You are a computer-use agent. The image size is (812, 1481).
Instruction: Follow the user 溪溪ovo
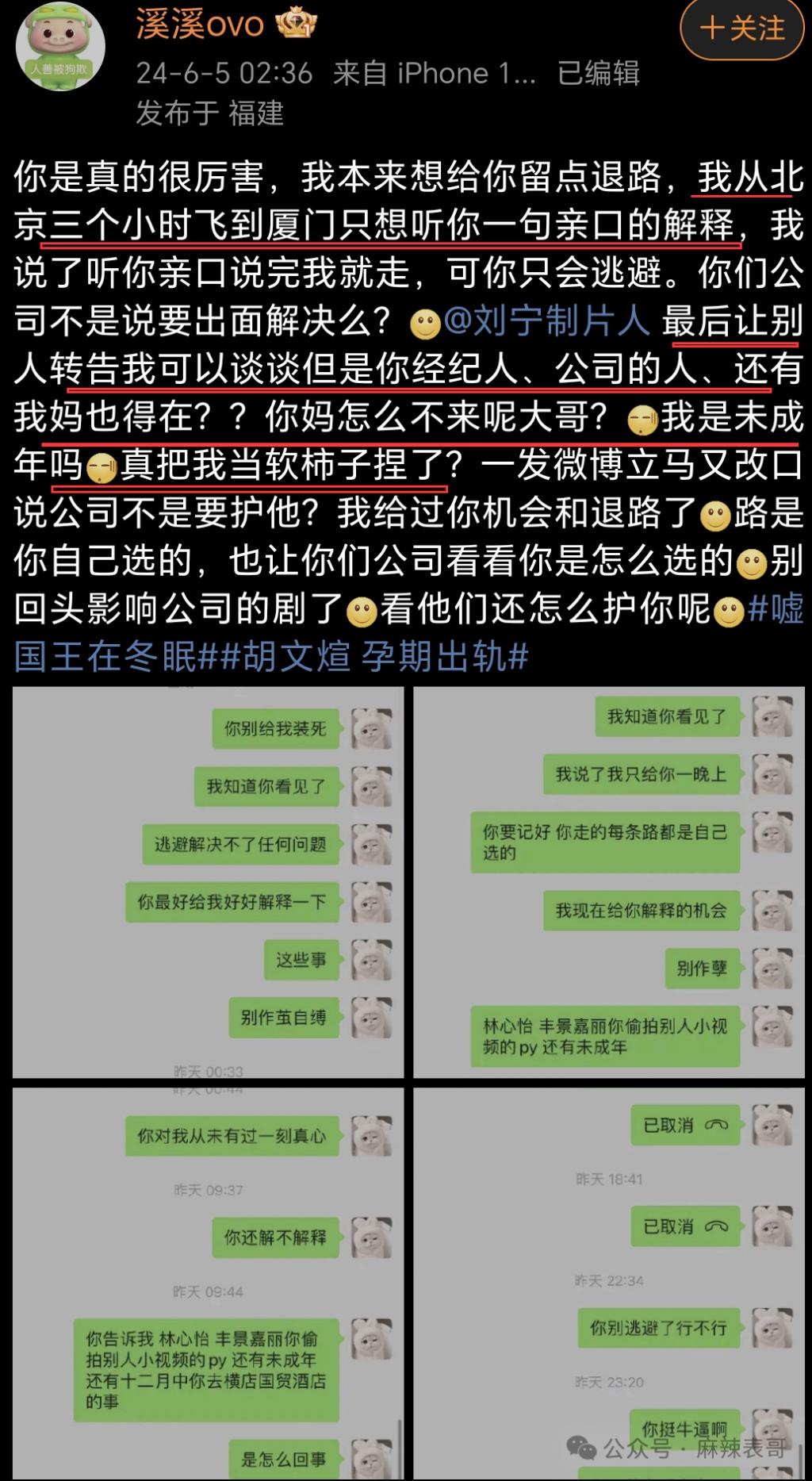point(741,29)
